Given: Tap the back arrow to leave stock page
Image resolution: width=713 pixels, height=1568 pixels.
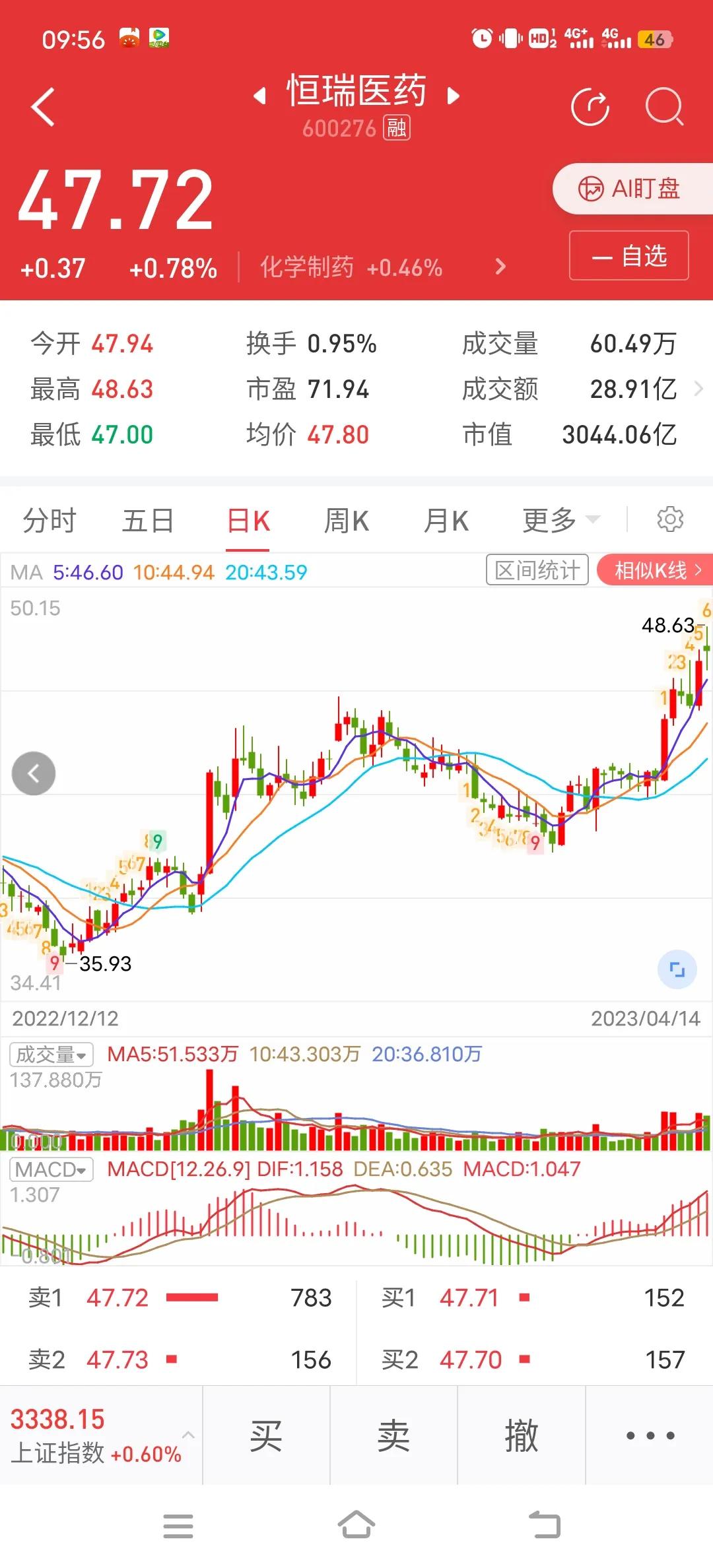Looking at the screenshot, I should coord(42,108).
